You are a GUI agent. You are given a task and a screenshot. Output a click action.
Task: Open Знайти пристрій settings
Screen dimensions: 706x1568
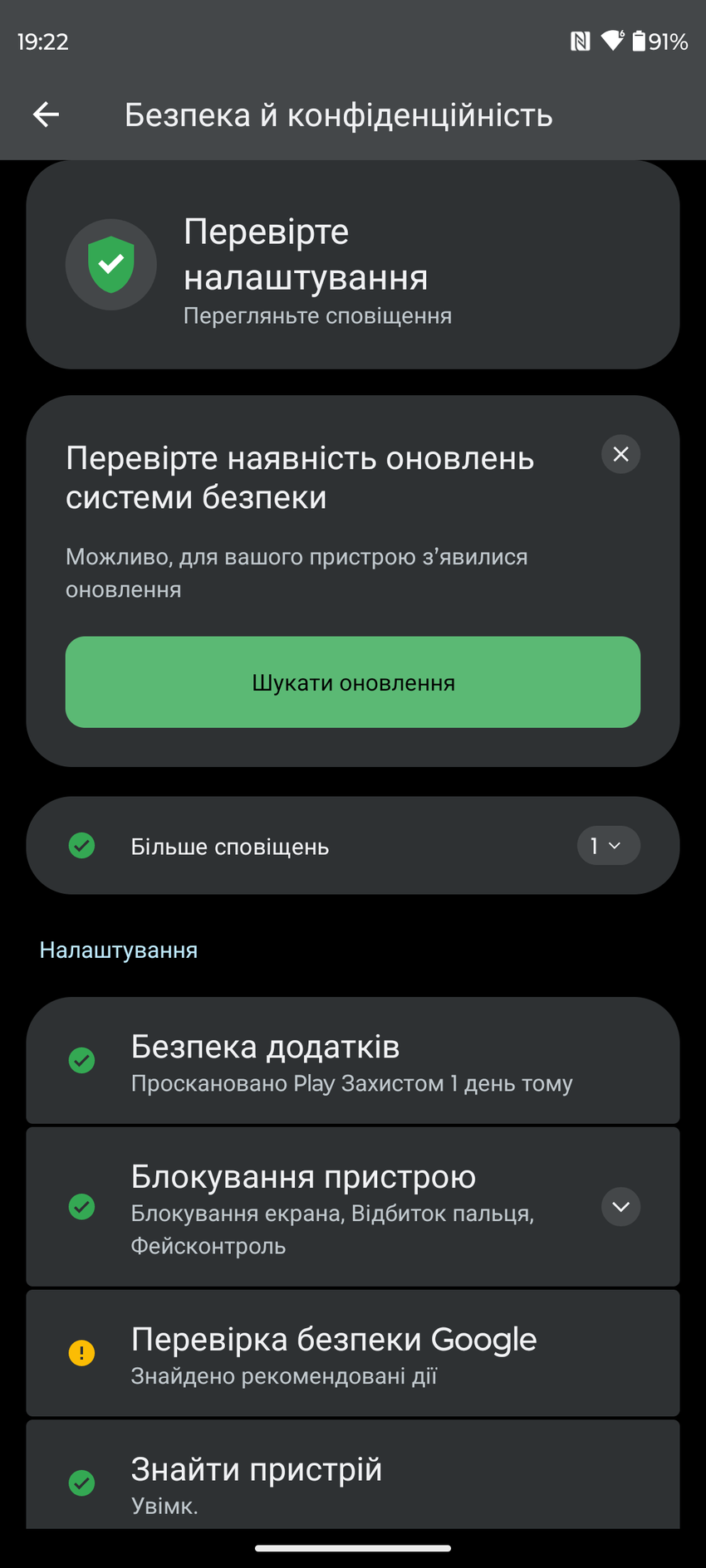pos(353,1482)
